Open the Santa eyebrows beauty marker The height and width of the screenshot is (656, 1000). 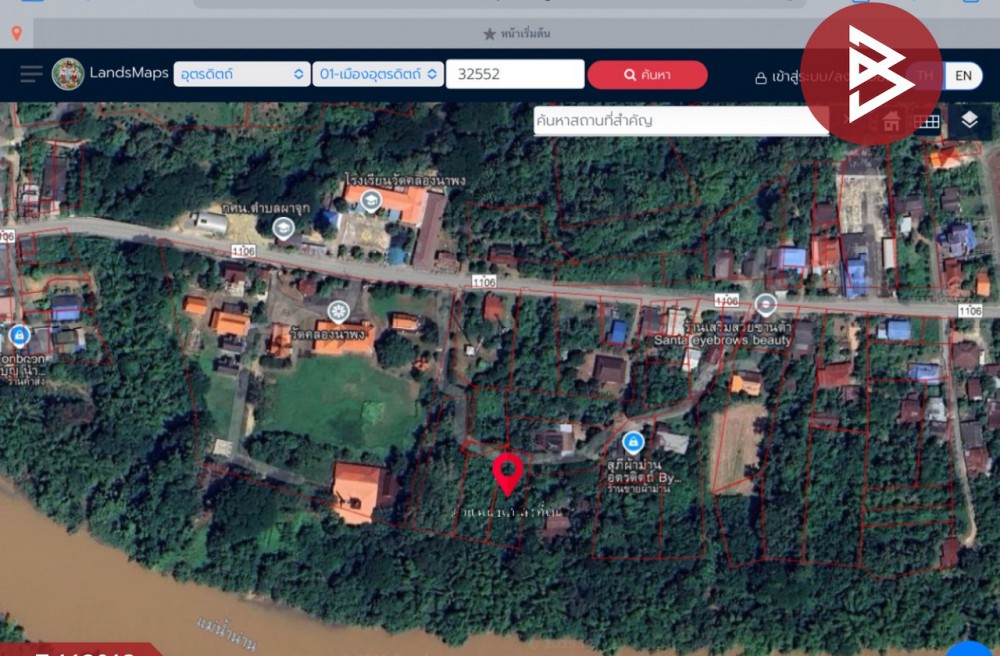pyautogui.click(x=766, y=304)
